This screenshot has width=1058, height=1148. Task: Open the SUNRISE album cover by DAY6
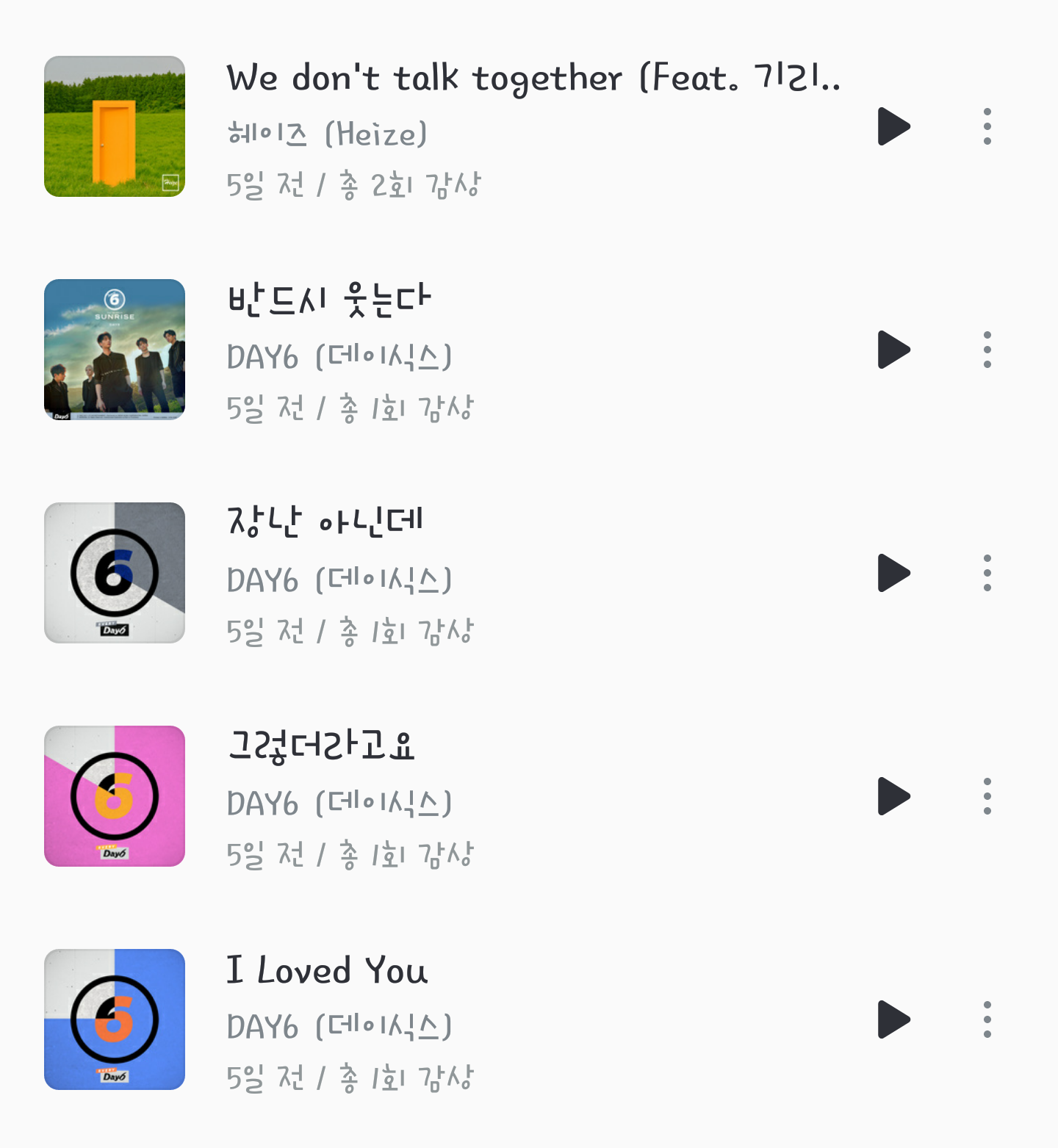115,350
